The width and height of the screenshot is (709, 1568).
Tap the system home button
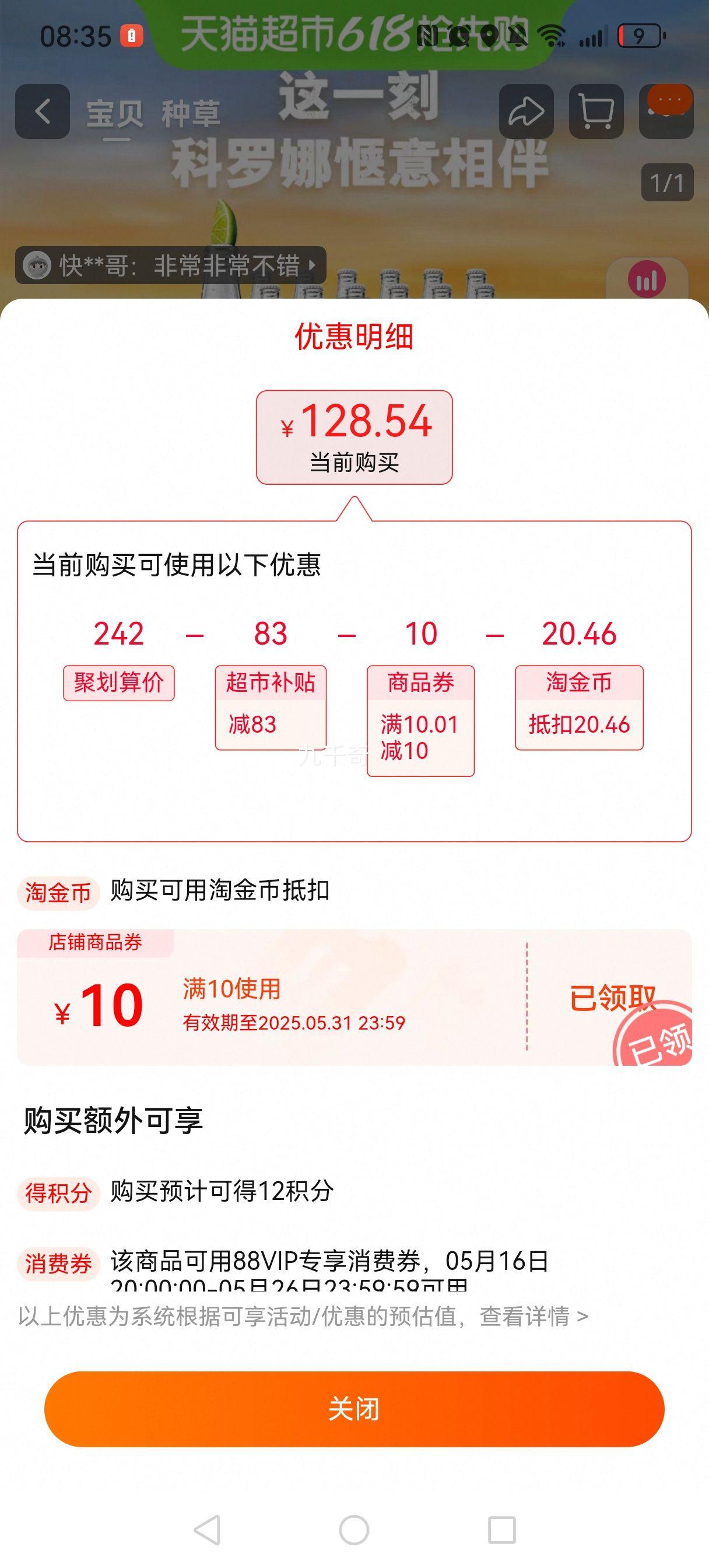(x=354, y=1529)
